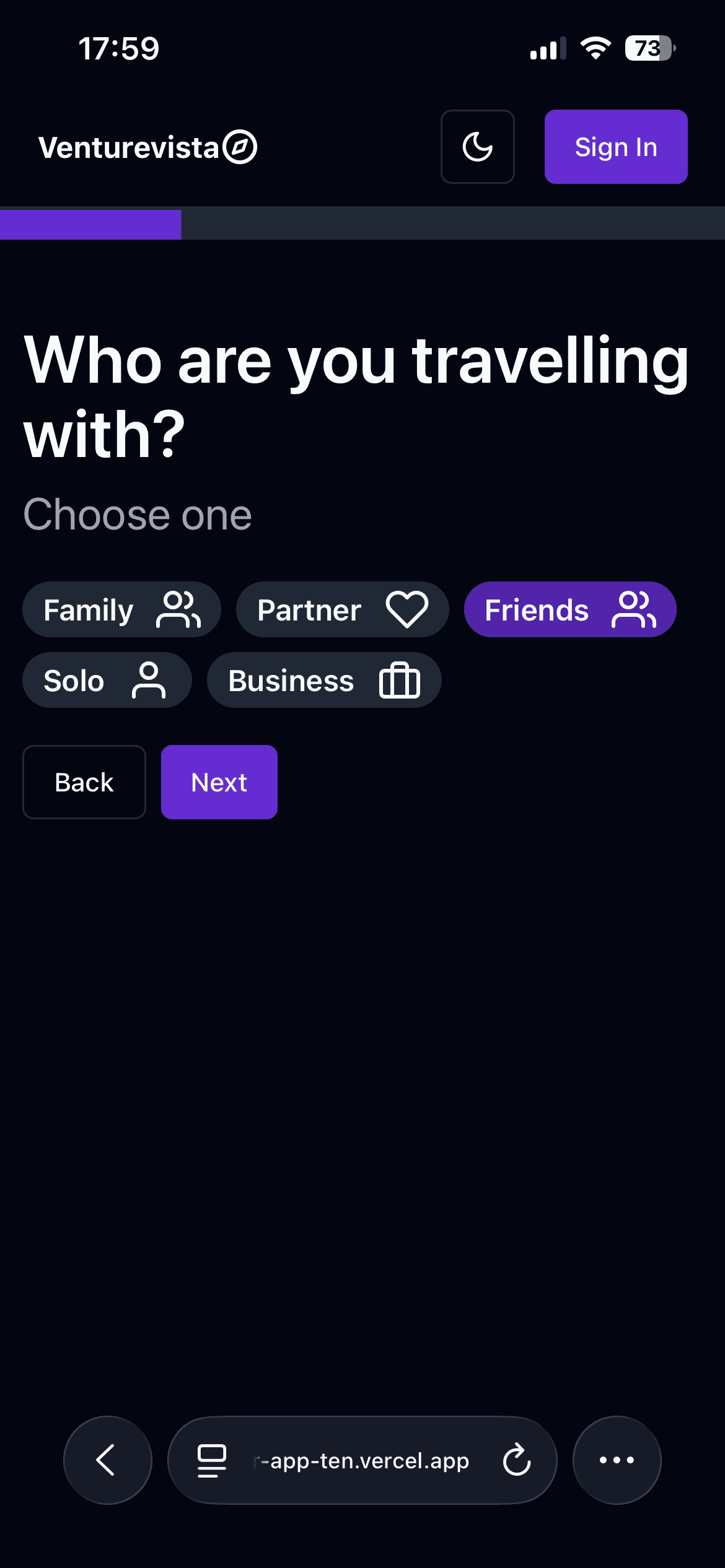725x1568 pixels.
Task: Choose the Business chip
Action: [323, 681]
